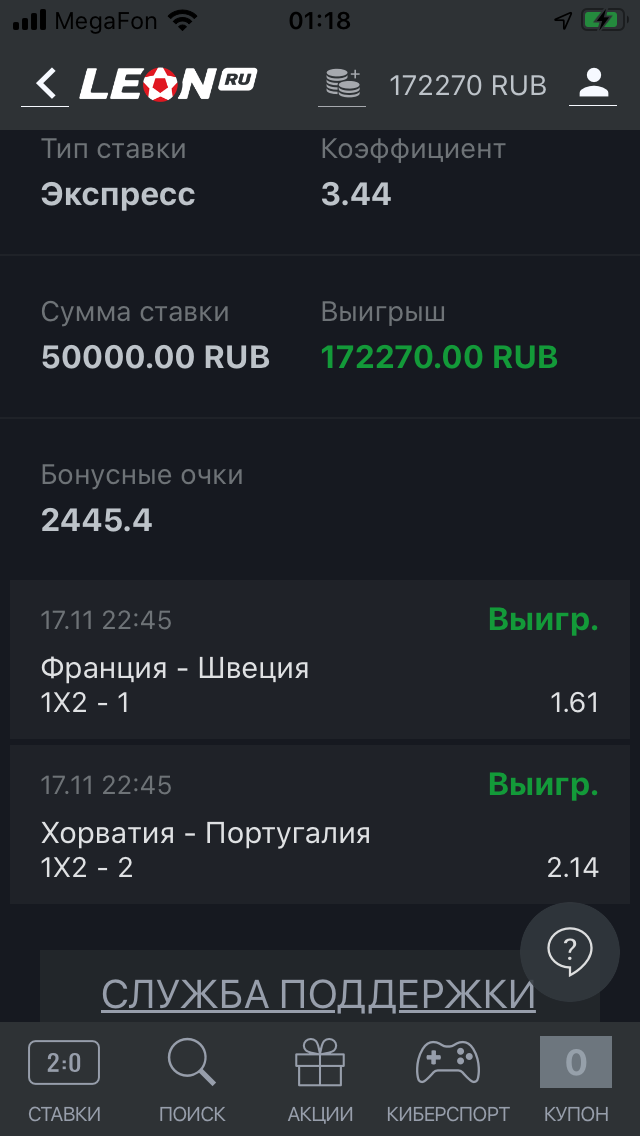The width and height of the screenshot is (640, 1136).
Task: Open the user profile icon
Action: [x=593, y=85]
